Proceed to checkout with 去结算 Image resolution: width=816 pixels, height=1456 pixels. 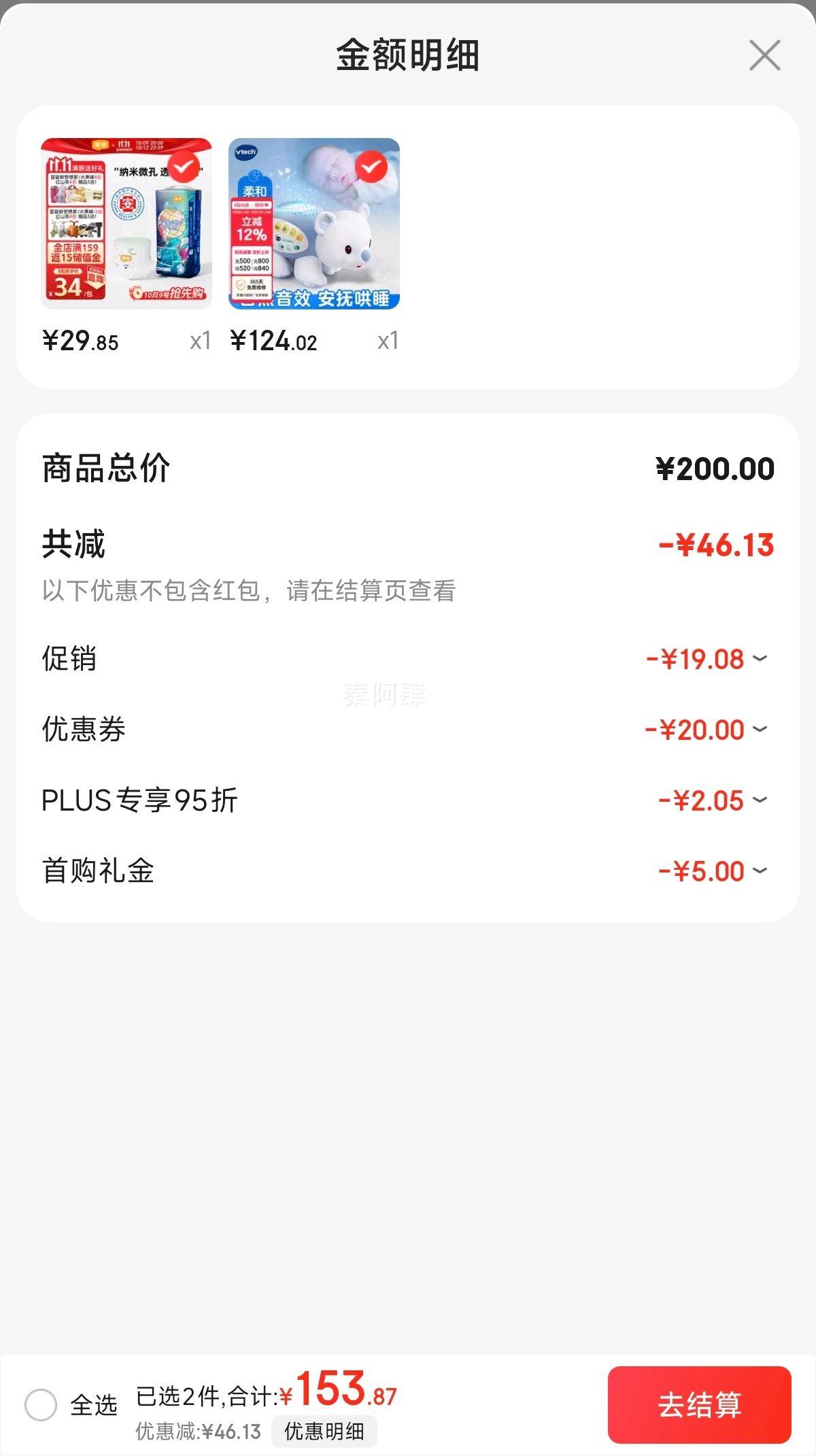point(699,1404)
